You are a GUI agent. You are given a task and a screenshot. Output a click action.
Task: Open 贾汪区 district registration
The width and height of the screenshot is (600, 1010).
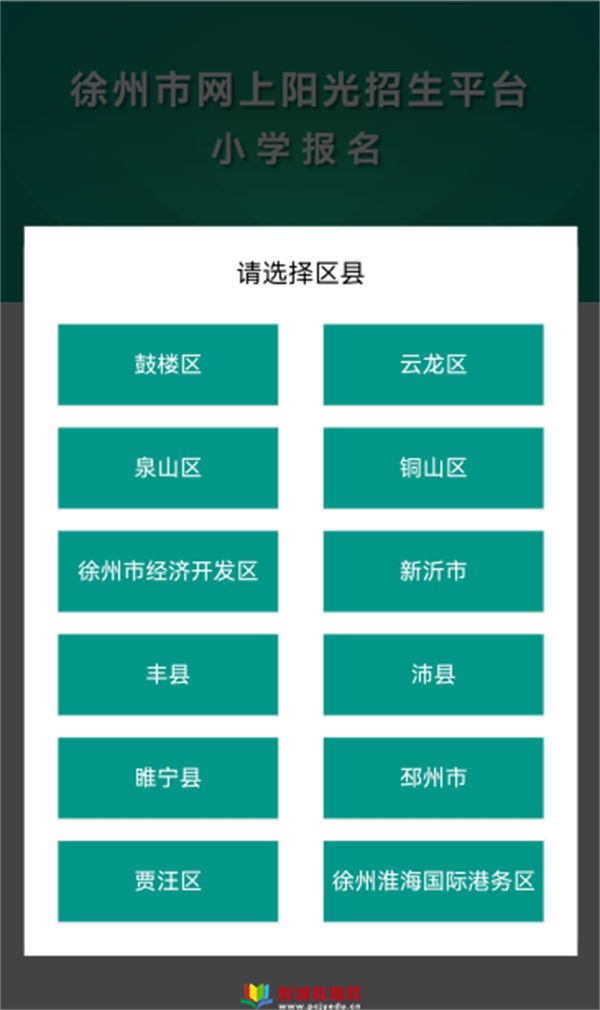pyautogui.click(x=168, y=881)
